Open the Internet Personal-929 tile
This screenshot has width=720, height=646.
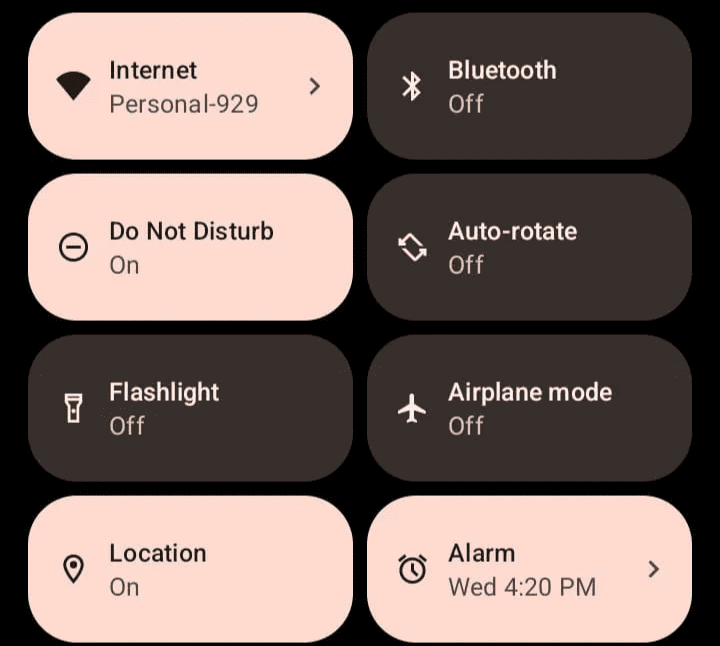click(x=190, y=87)
